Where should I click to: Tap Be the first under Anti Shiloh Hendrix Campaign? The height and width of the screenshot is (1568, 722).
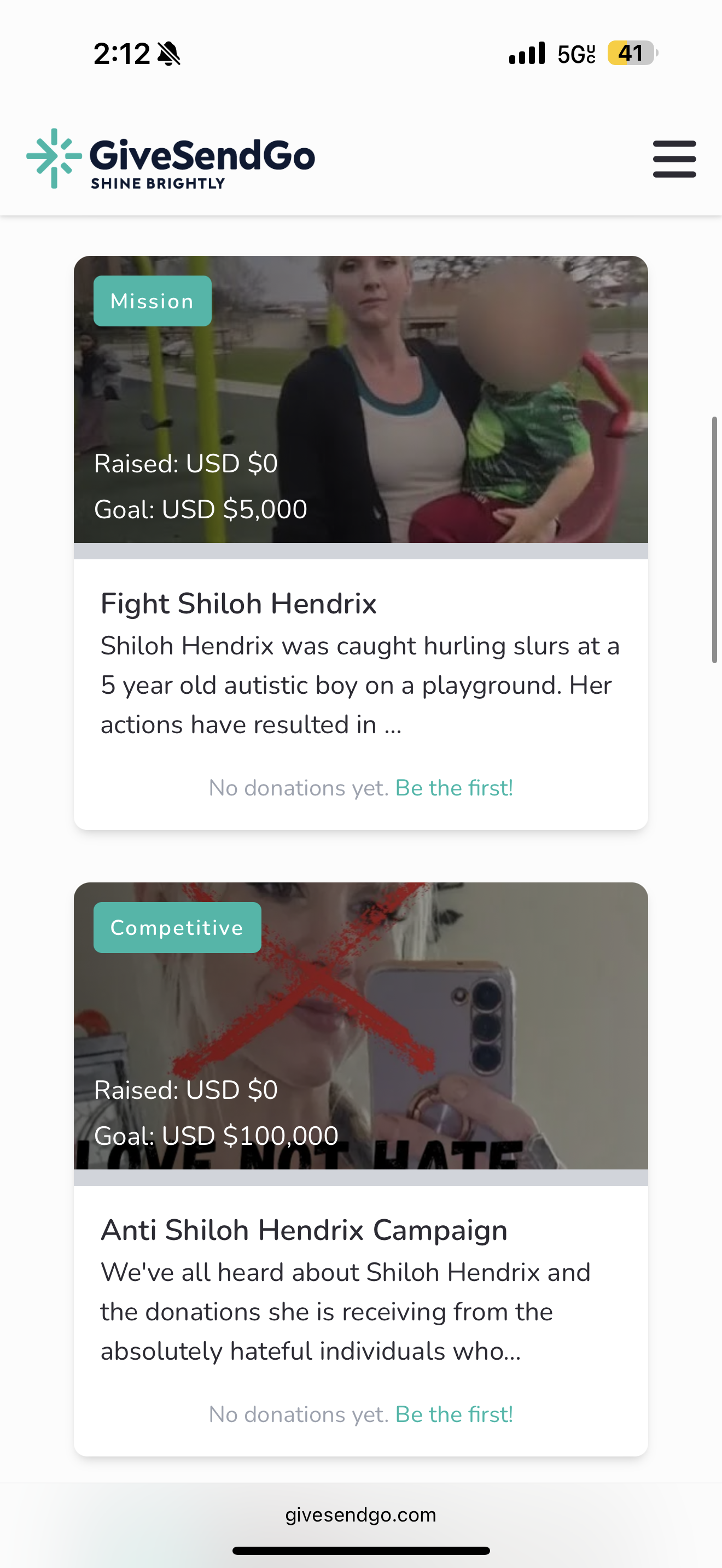pyautogui.click(x=453, y=1414)
